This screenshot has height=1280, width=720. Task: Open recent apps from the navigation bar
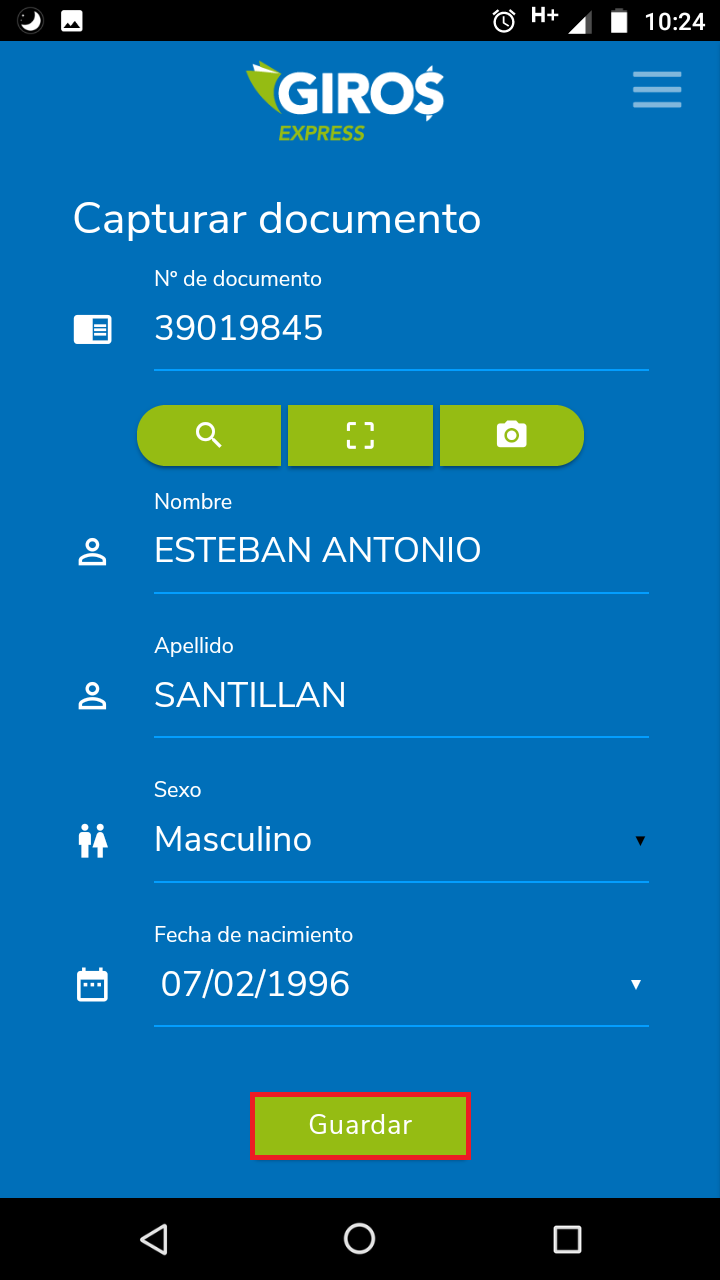[567, 1239]
